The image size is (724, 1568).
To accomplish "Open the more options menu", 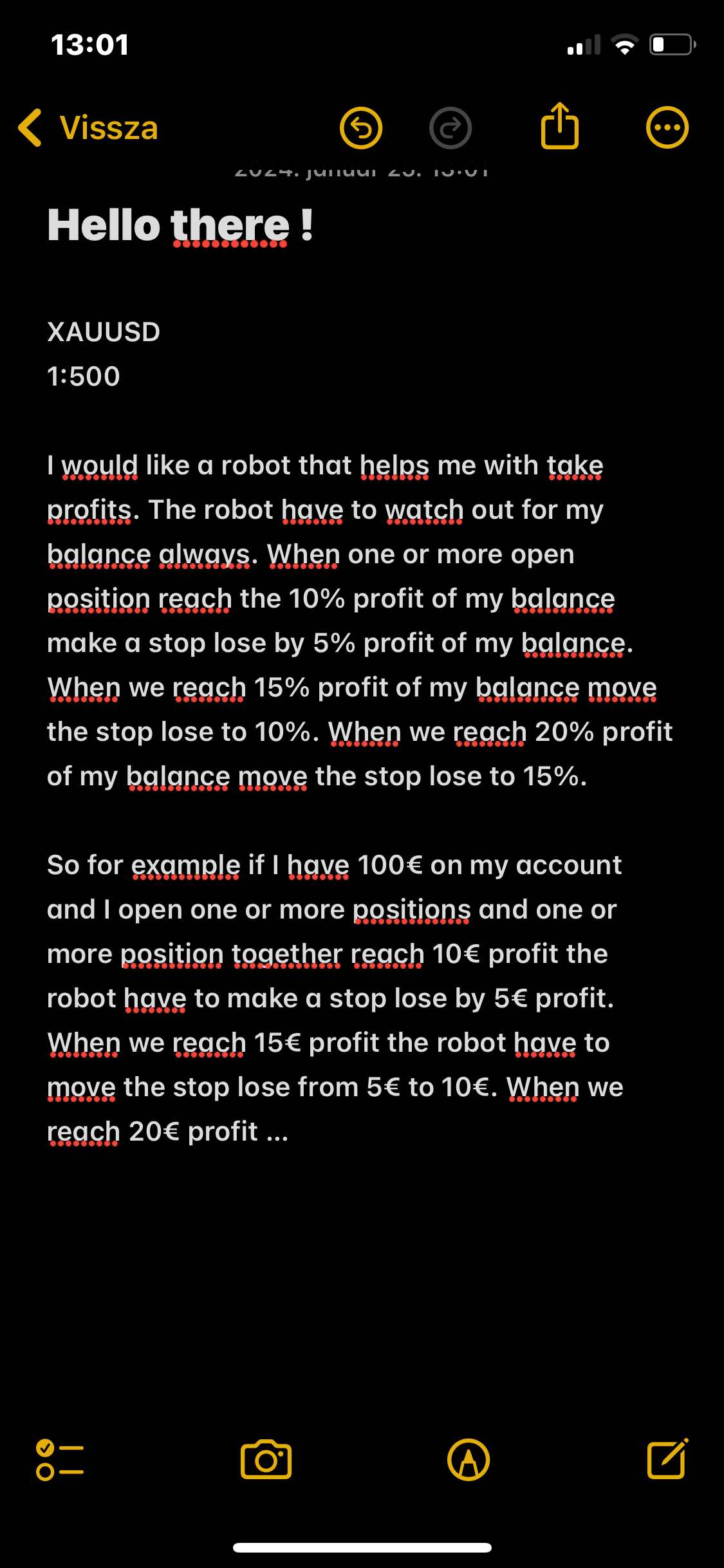I will [x=667, y=127].
